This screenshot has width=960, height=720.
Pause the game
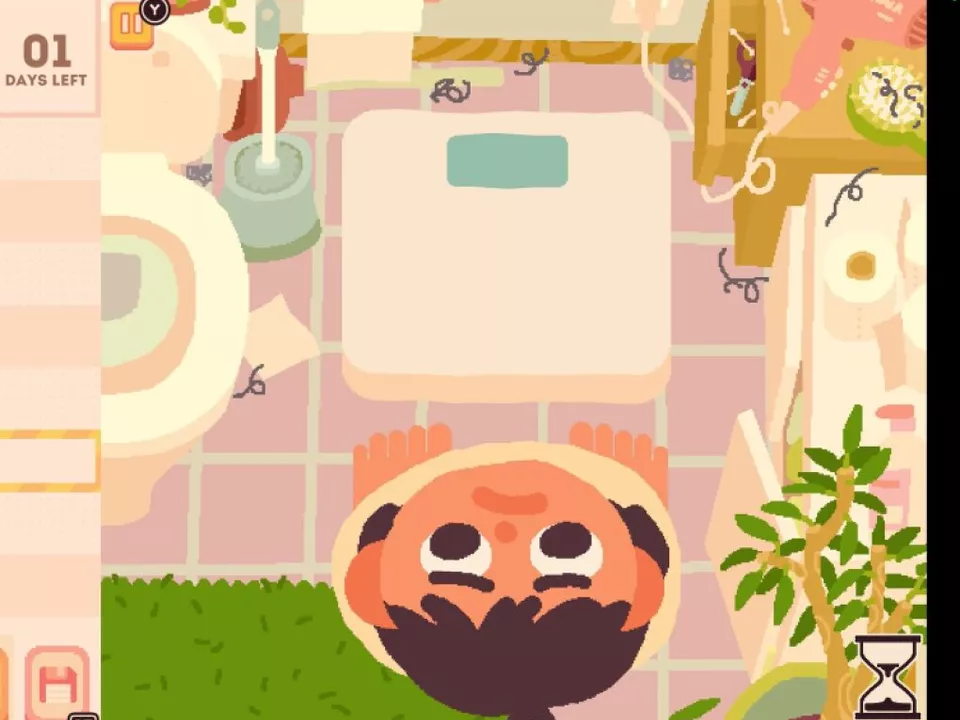(x=130, y=25)
